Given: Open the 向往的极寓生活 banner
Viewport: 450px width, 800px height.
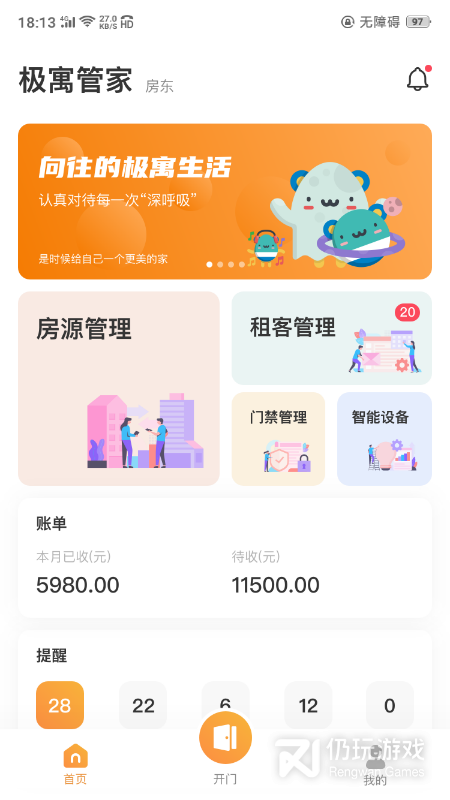Looking at the screenshot, I should click(x=225, y=202).
